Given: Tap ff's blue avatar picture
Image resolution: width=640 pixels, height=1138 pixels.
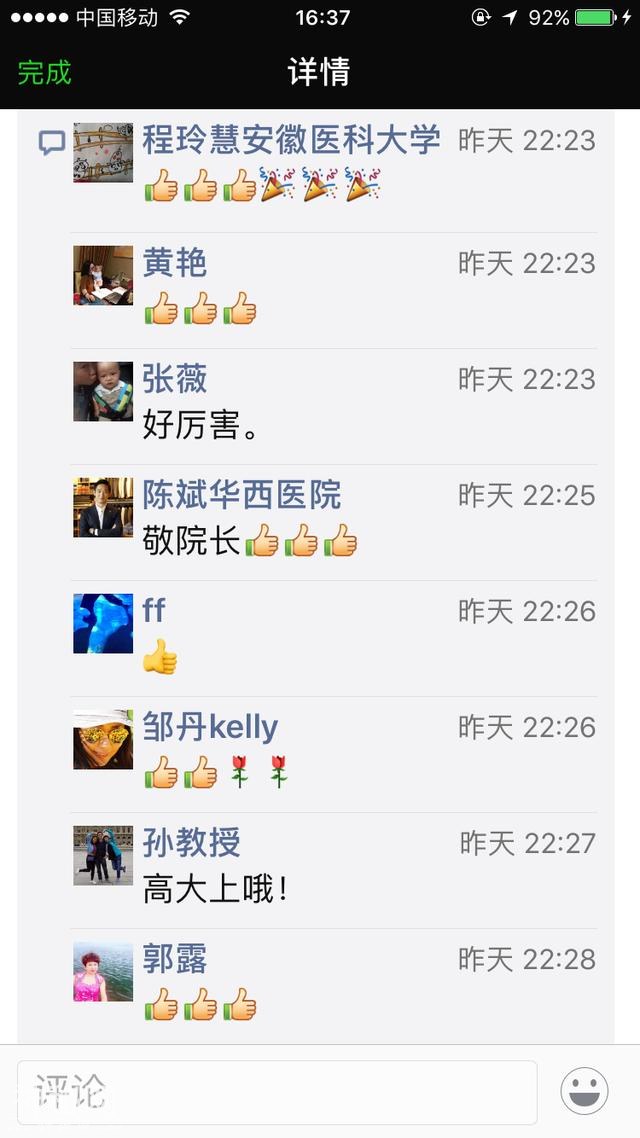Looking at the screenshot, I should click(x=103, y=623).
